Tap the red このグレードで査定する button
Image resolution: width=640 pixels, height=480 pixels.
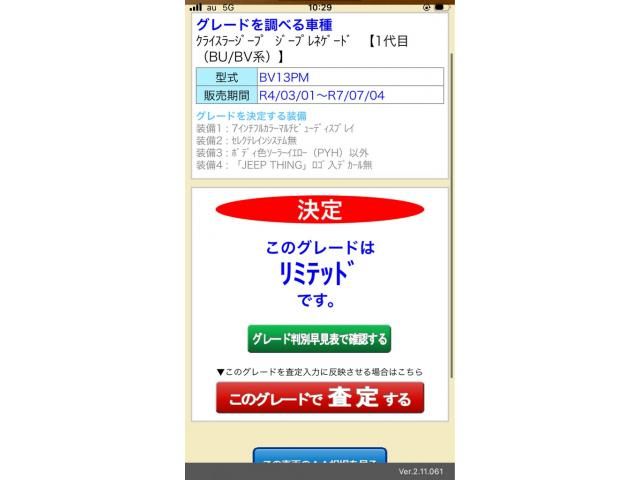tap(319, 398)
